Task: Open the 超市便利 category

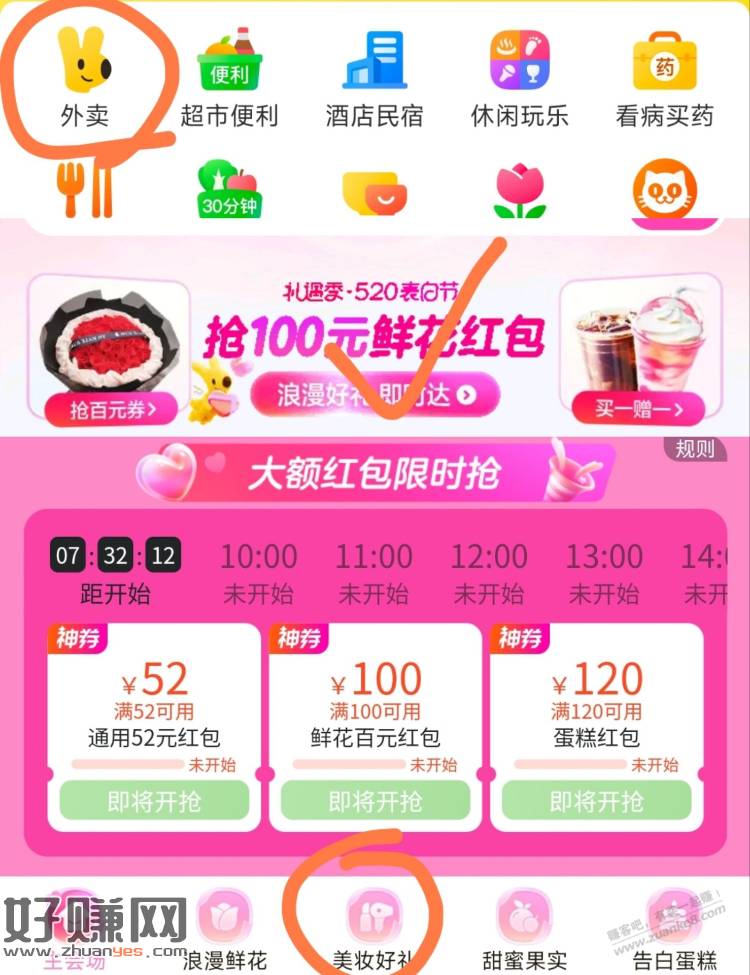Action: [229, 78]
